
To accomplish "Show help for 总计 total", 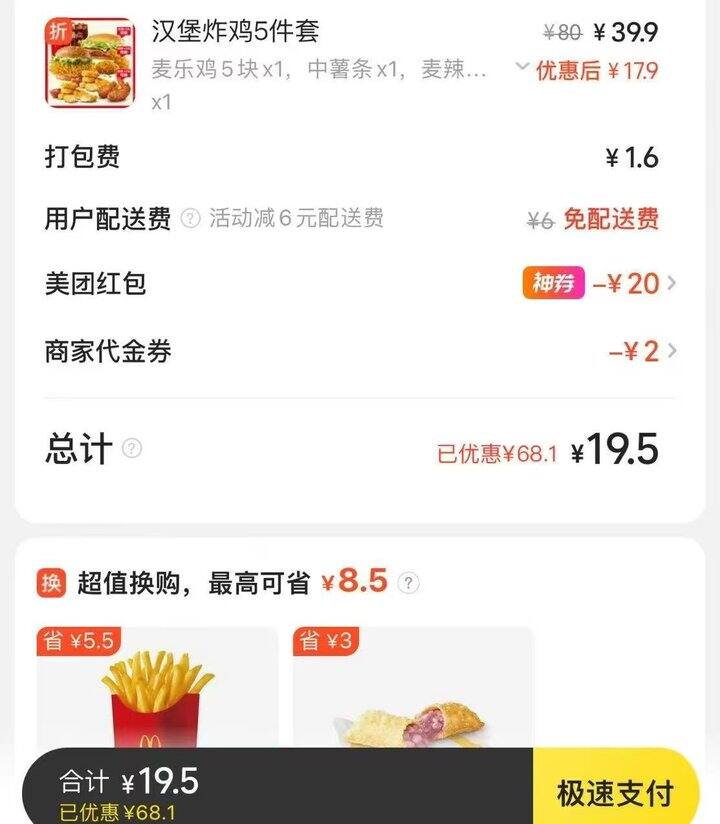I will (x=132, y=449).
